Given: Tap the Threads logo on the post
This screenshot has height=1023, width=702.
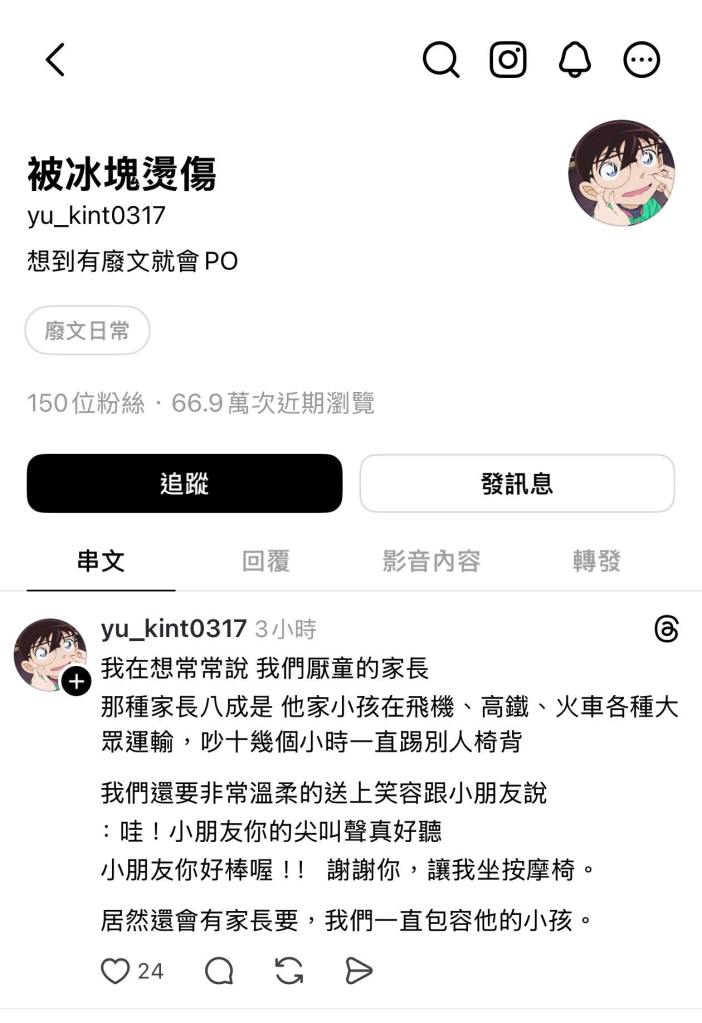Looking at the screenshot, I should pyautogui.click(x=666, y=629).
